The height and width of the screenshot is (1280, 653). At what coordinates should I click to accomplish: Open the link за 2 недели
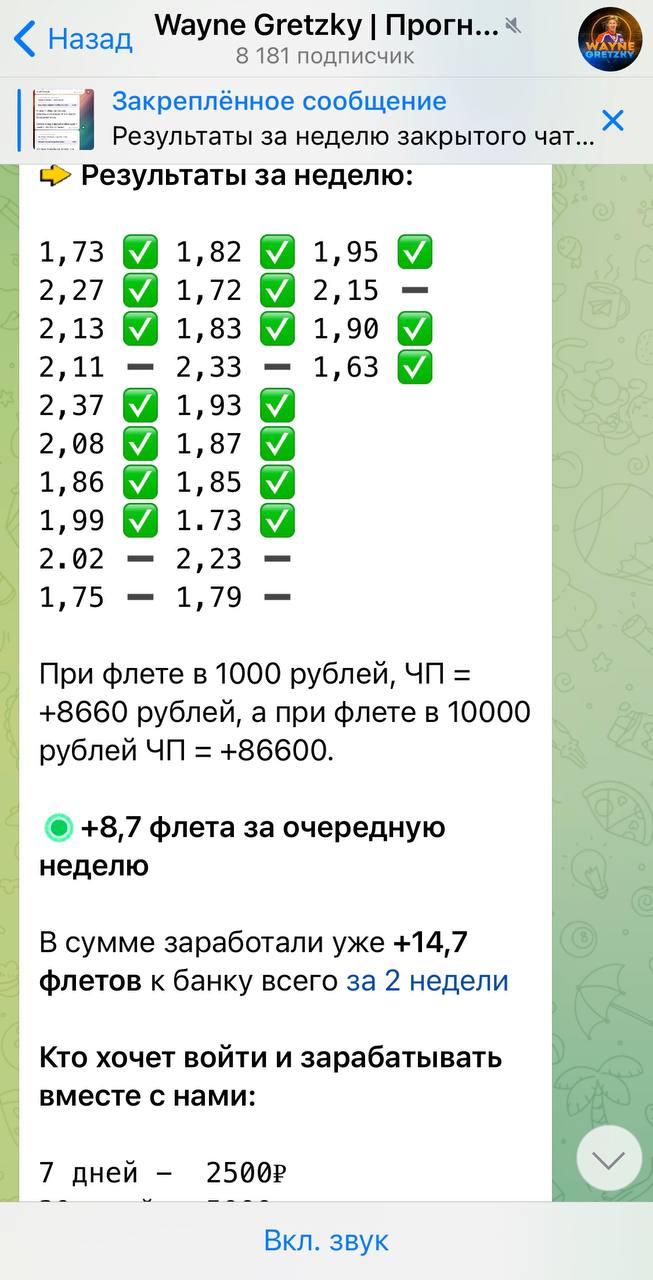click(x=427, y=981)
